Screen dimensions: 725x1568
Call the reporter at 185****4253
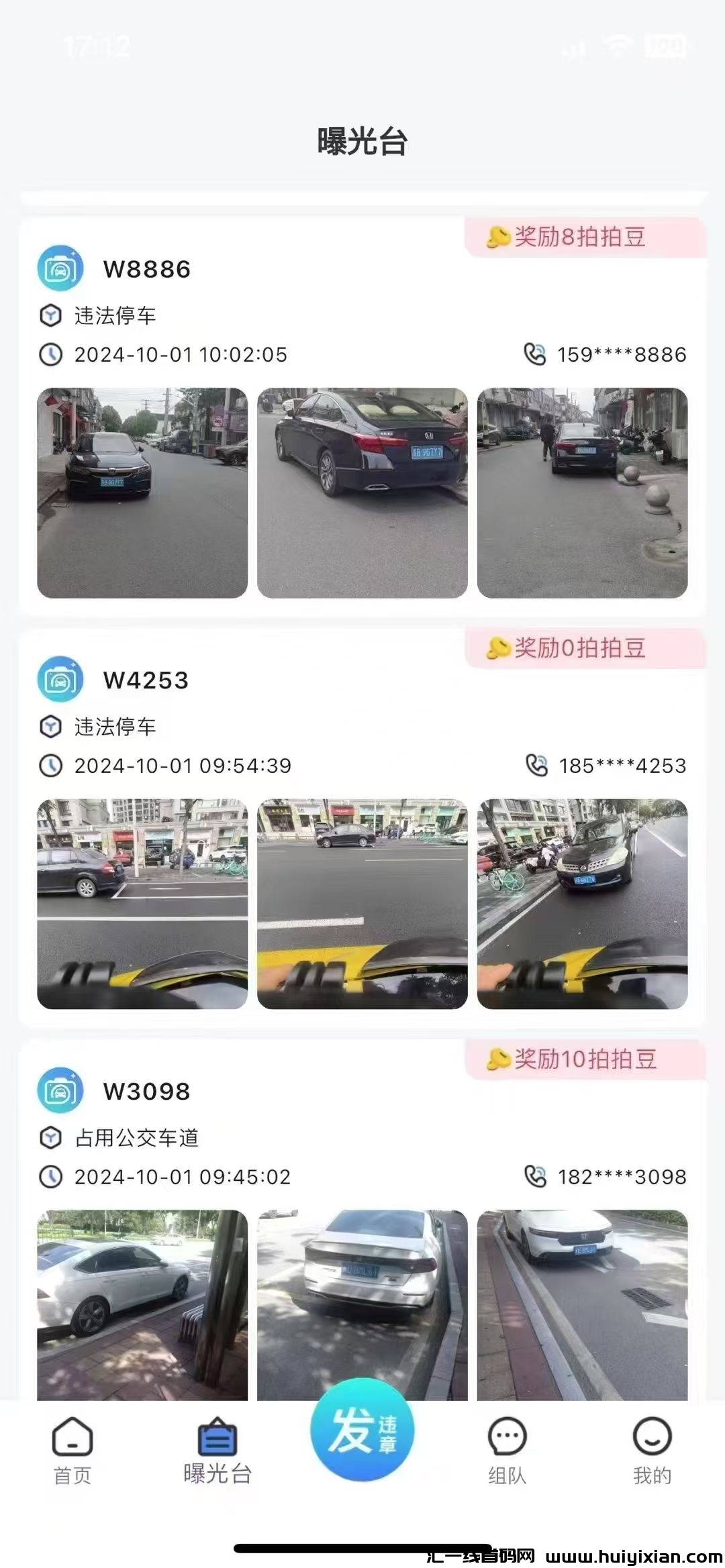(607, 766)
